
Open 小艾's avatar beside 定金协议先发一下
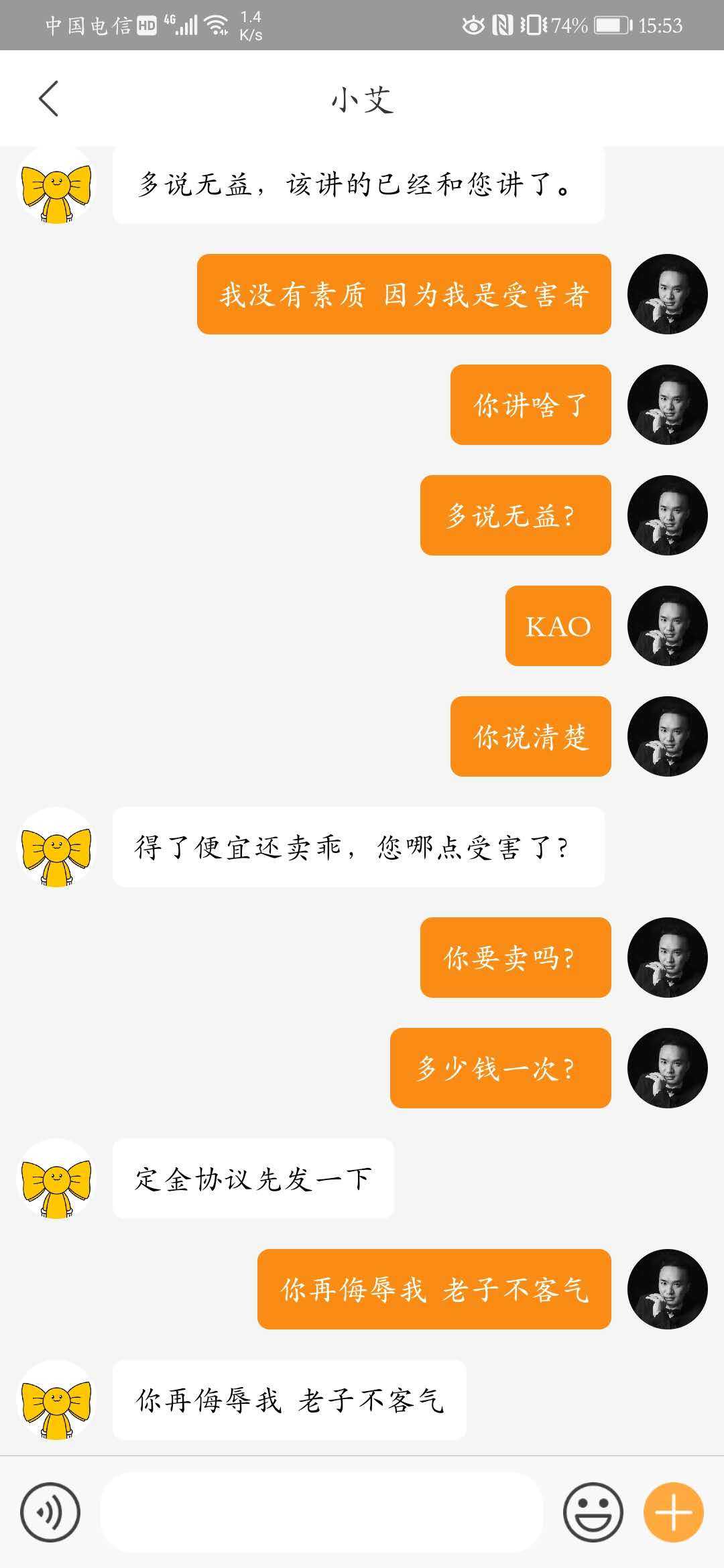pyautogui.click(x=56, y=1179)
